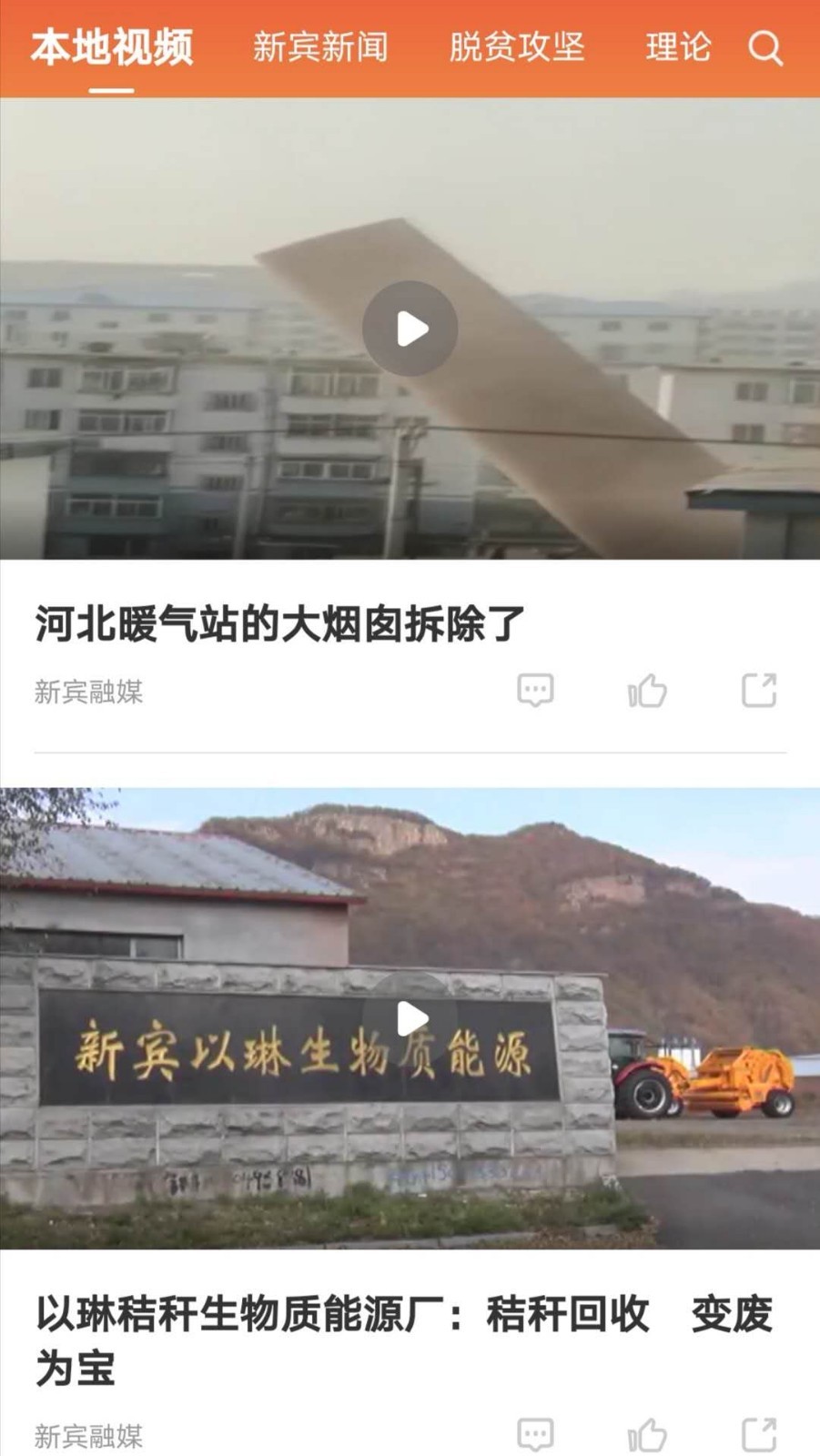Image resolution: width=820 pixels, height=1456 pixels.
Task: Play the 新宾以琳生物质能源 video
Action: coord(410,1019)
